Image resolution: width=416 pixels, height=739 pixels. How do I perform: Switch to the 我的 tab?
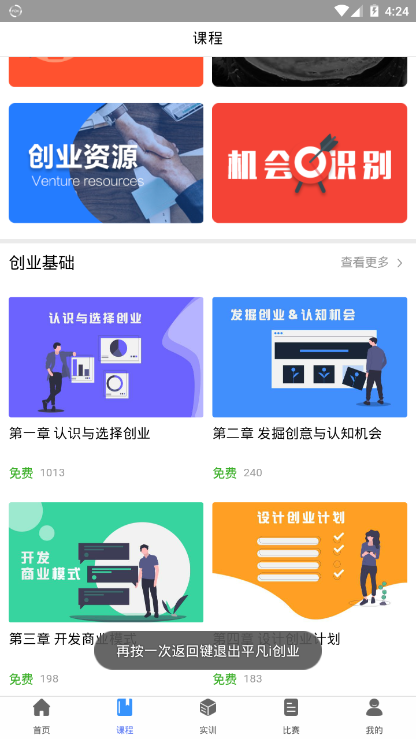click(x=374, y=717)
